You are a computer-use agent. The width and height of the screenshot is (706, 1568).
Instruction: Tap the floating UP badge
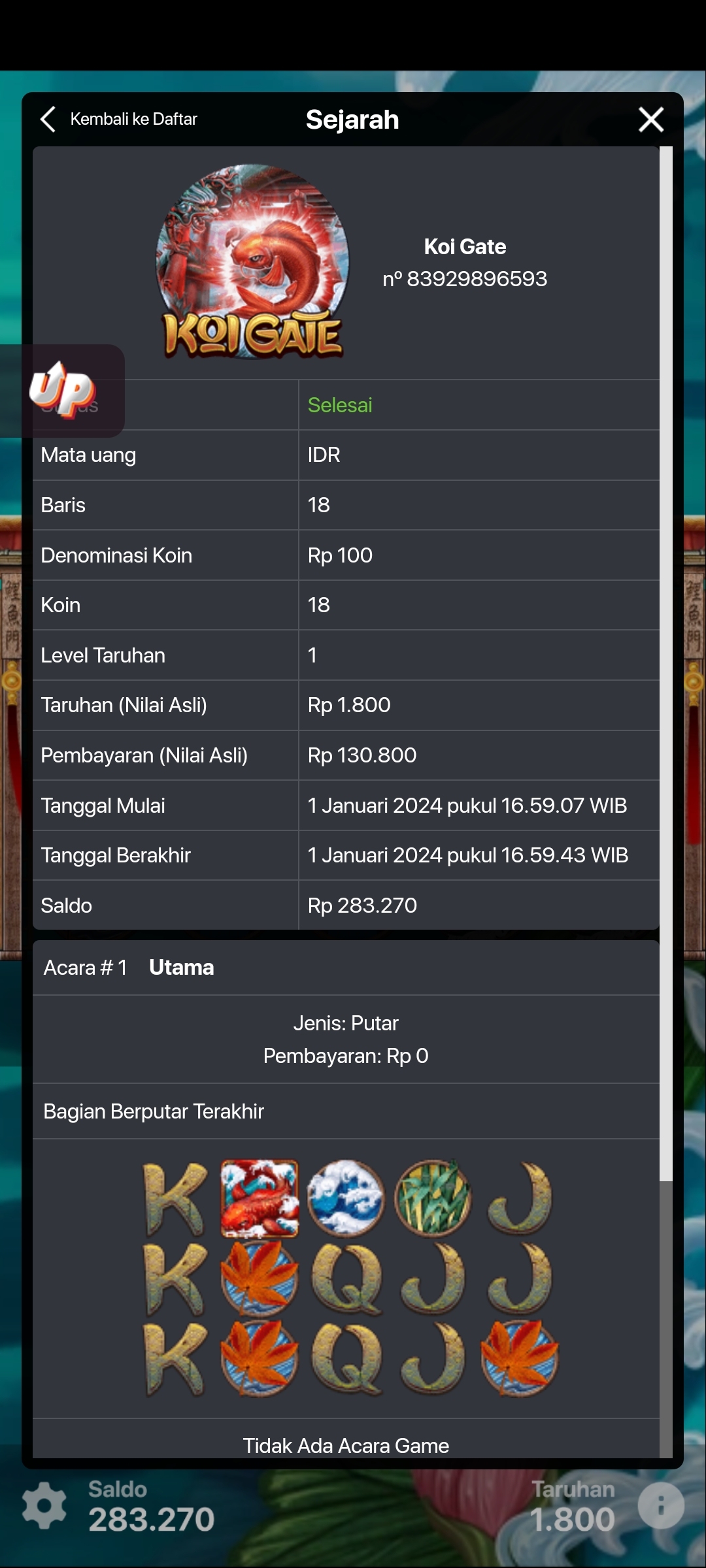62,390
